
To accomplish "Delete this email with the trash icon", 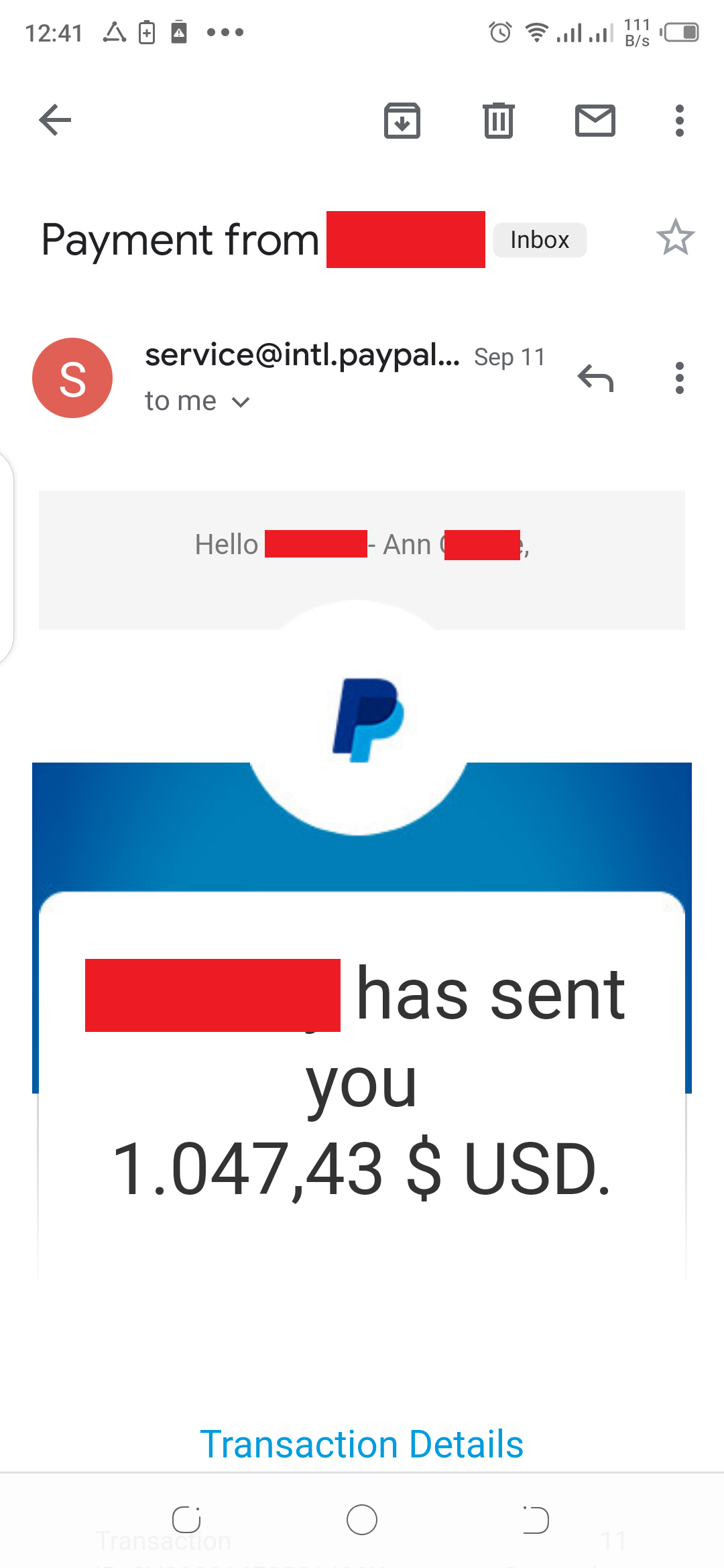I will (x=499, y=121).
